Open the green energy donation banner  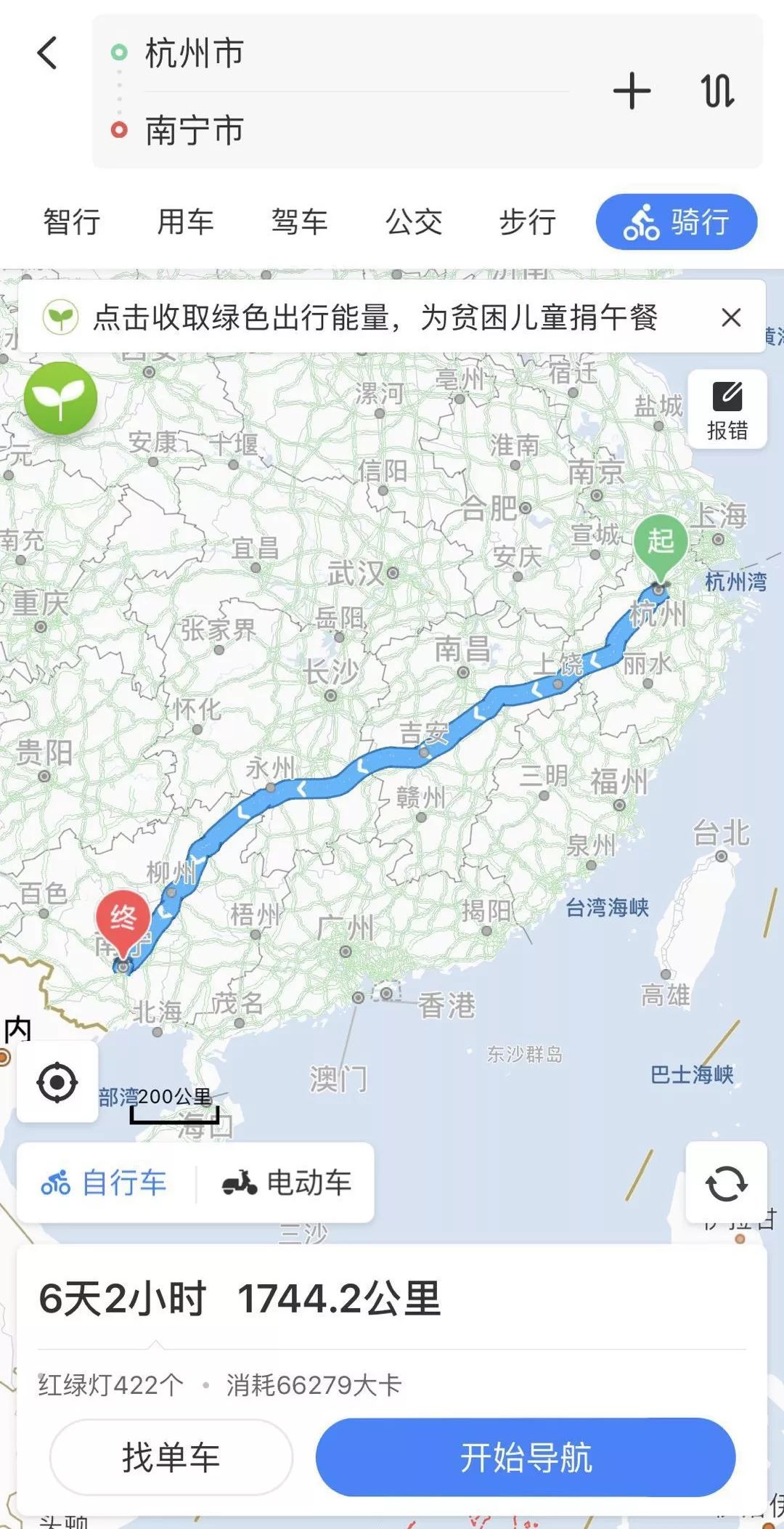click(x=374, y=317)
